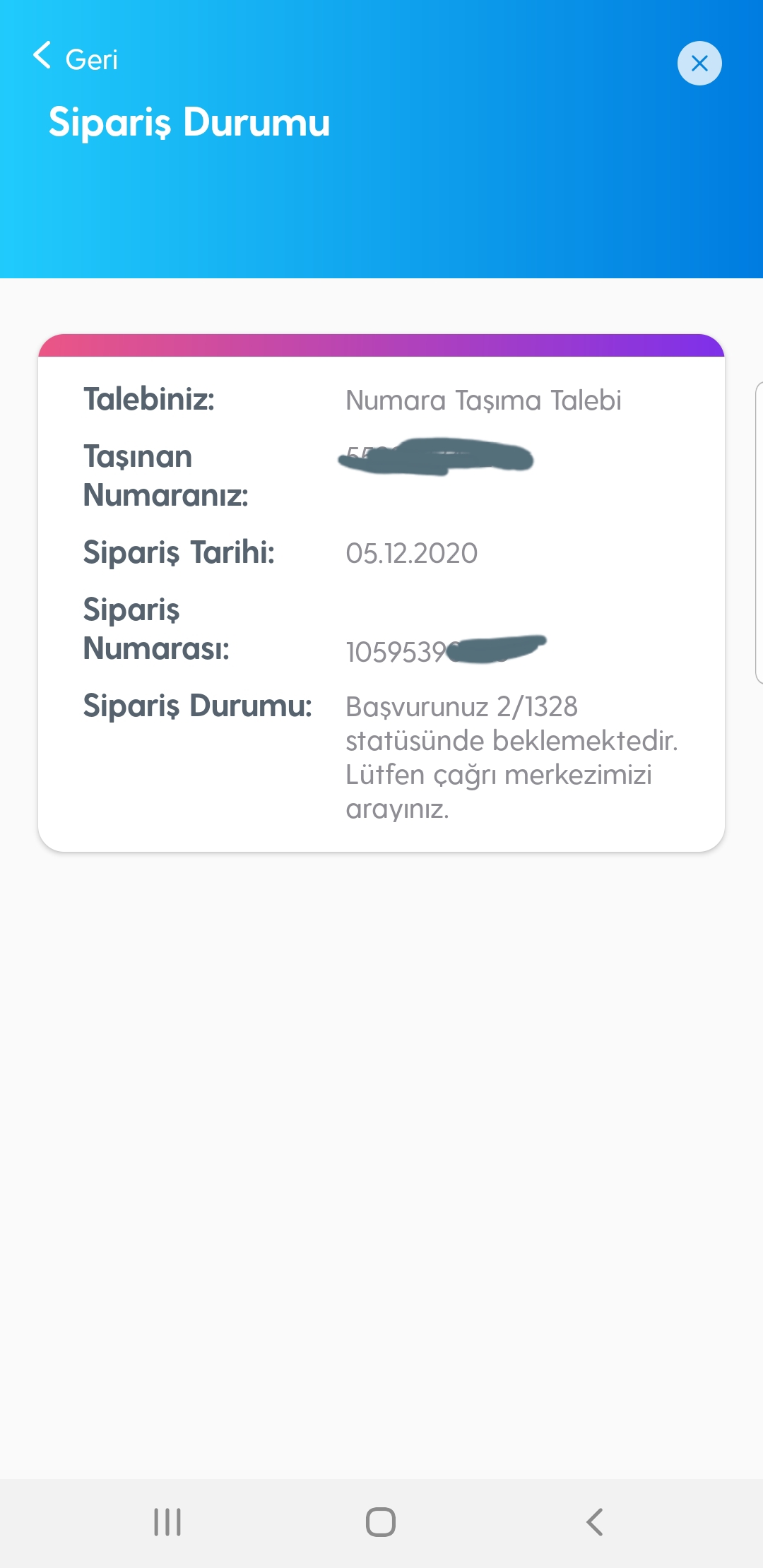Screen dimensions: 763x1568
Task: Tap the system back button
Action: [x=595, y=1522]
